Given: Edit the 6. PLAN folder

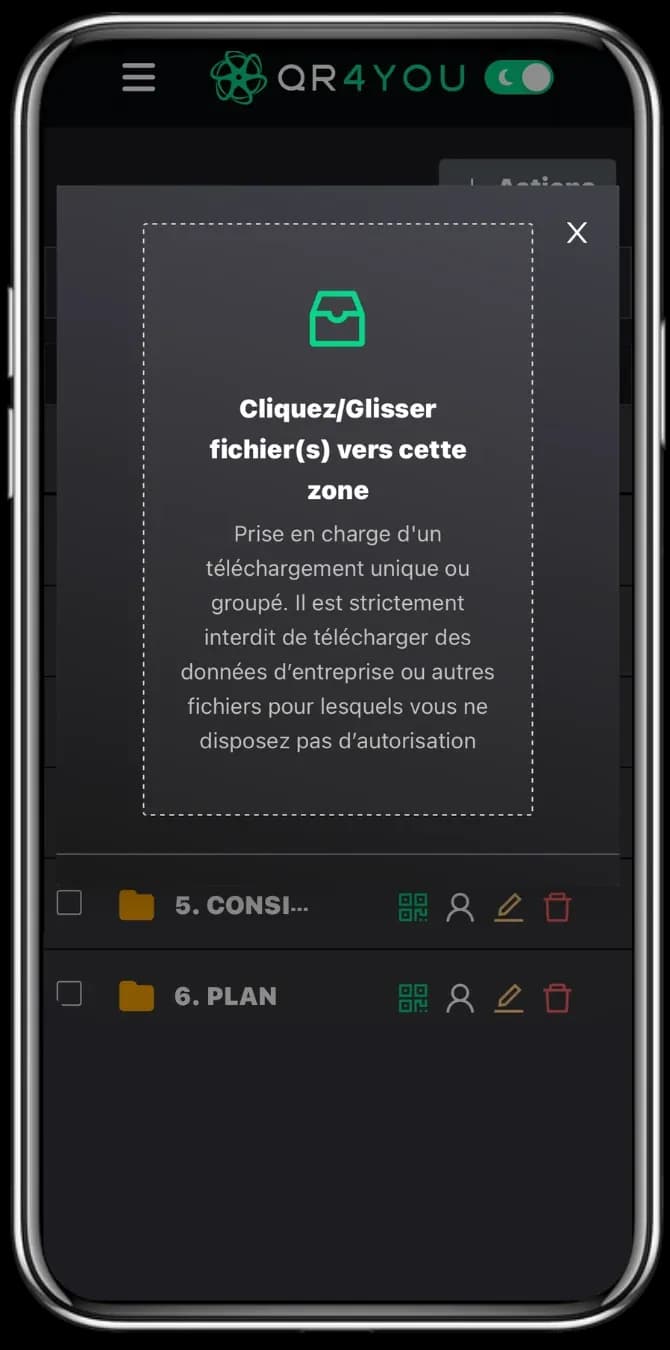Looking at the screenshot, I should pos(509,997).
